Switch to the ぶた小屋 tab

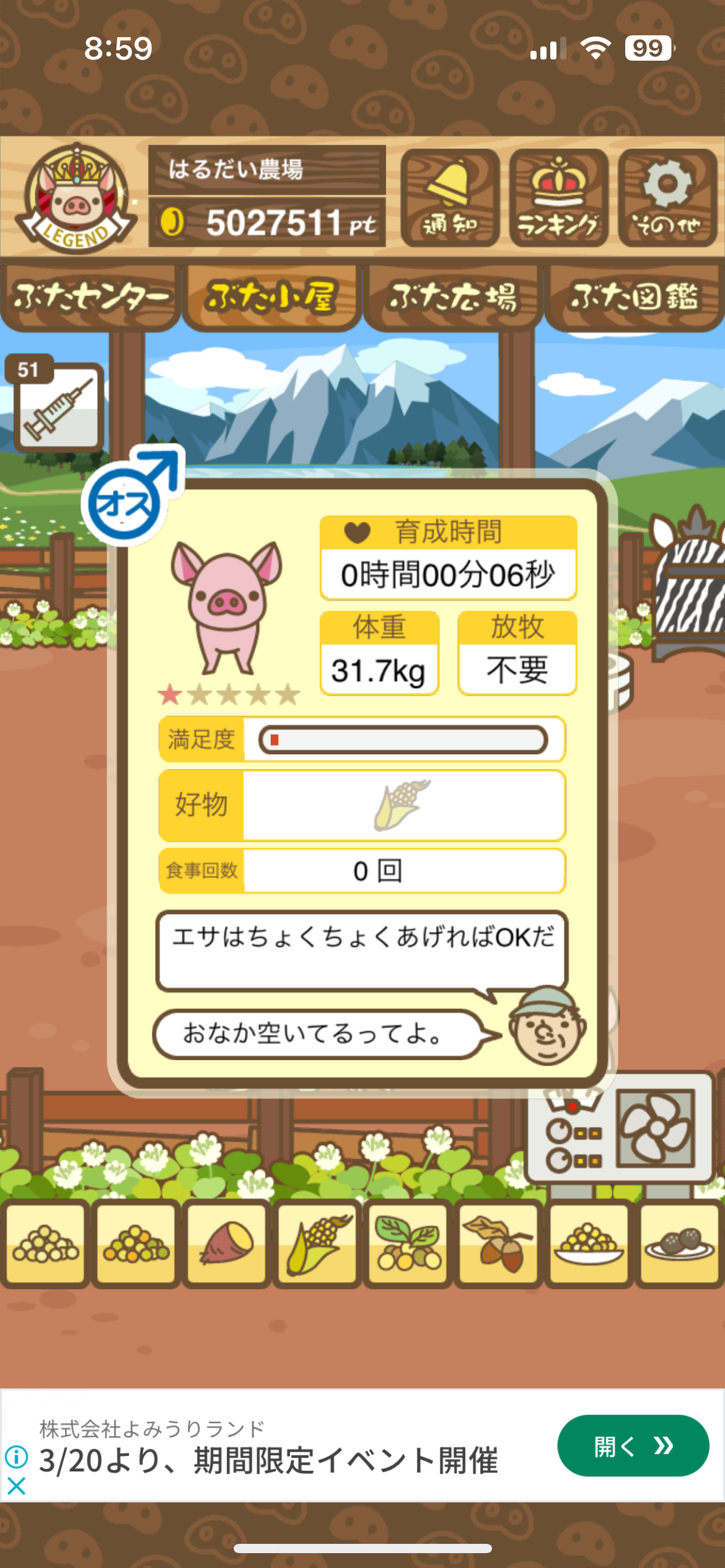click(x=271, y=298)
